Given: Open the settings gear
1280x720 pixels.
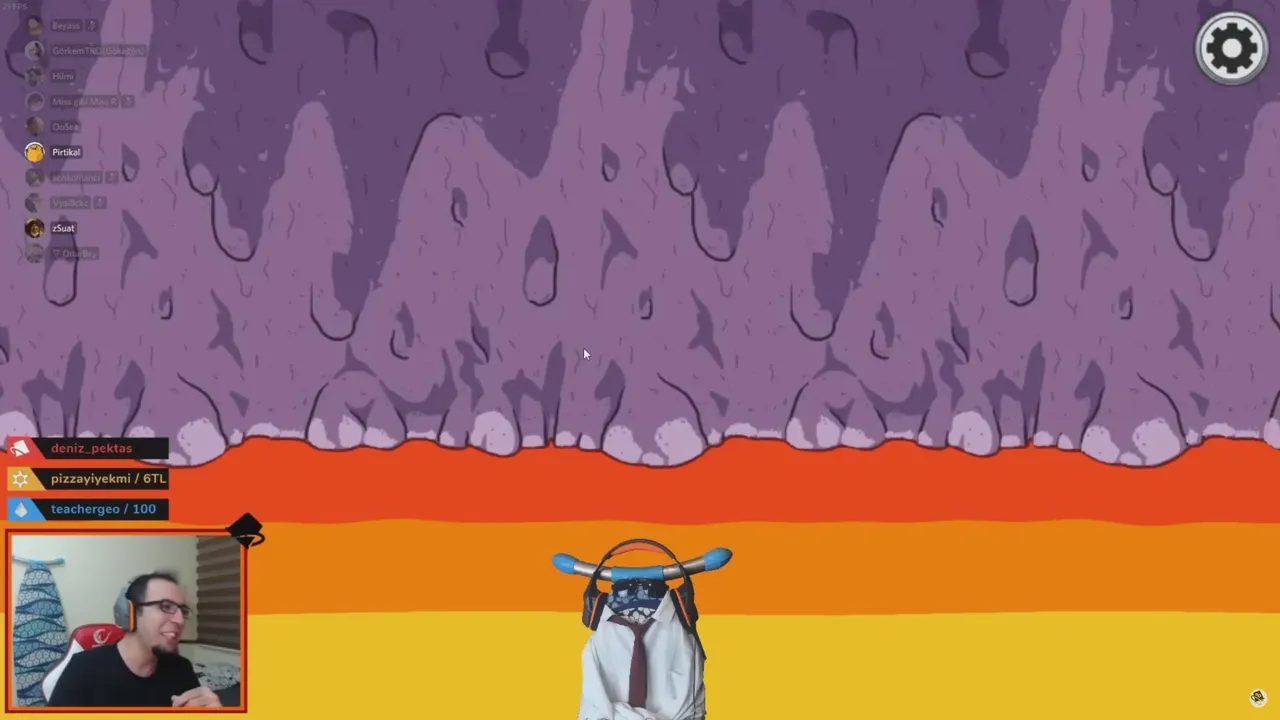Looking at the screenshot, I should pyautogui.click(x=1231, y=47).
